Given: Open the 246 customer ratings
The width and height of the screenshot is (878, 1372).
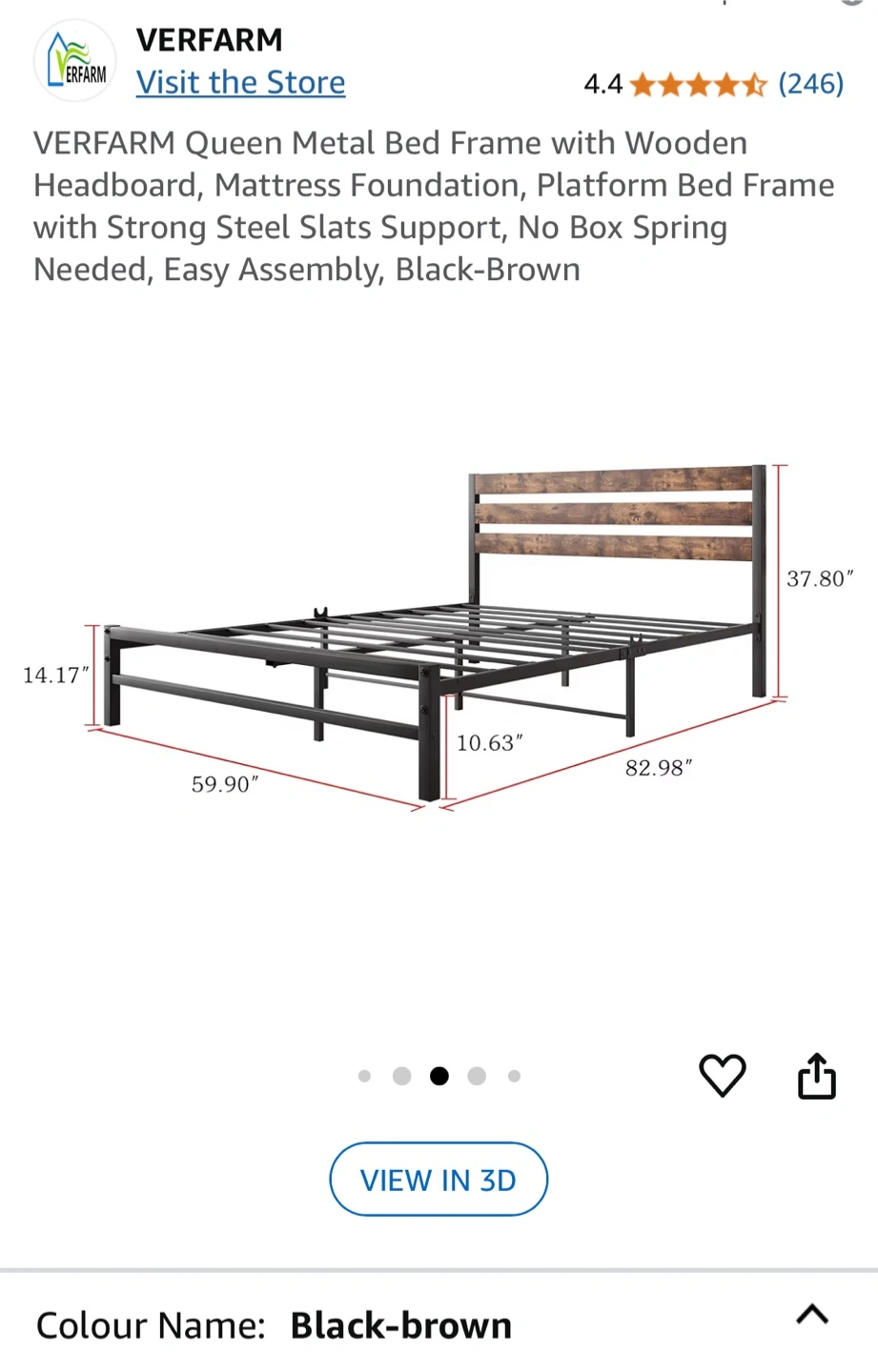Looking at the screenshot, I should 810,84.
